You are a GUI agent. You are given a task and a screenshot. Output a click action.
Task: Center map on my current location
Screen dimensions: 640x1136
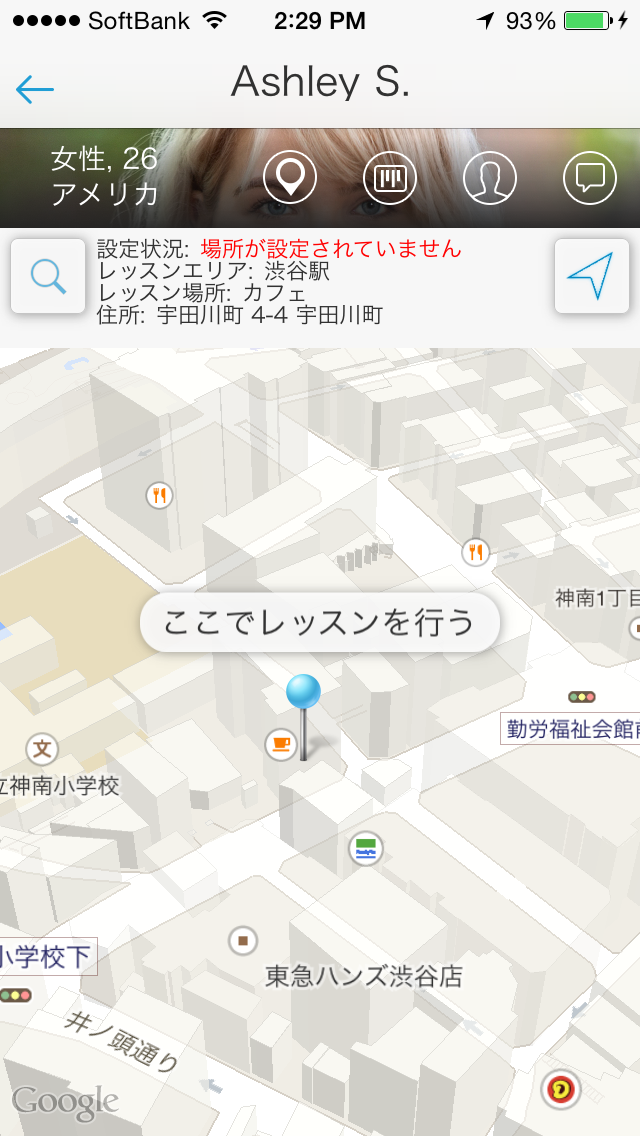[592, 275]
